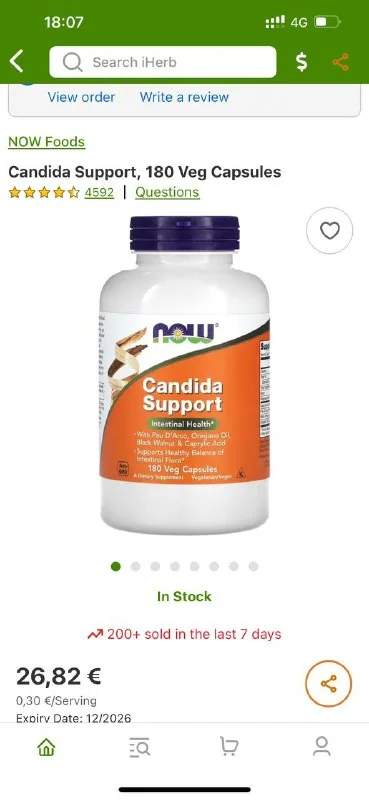369x800 pixels.
Task: Share product via the top bar share icon
Action: (340, 62)
